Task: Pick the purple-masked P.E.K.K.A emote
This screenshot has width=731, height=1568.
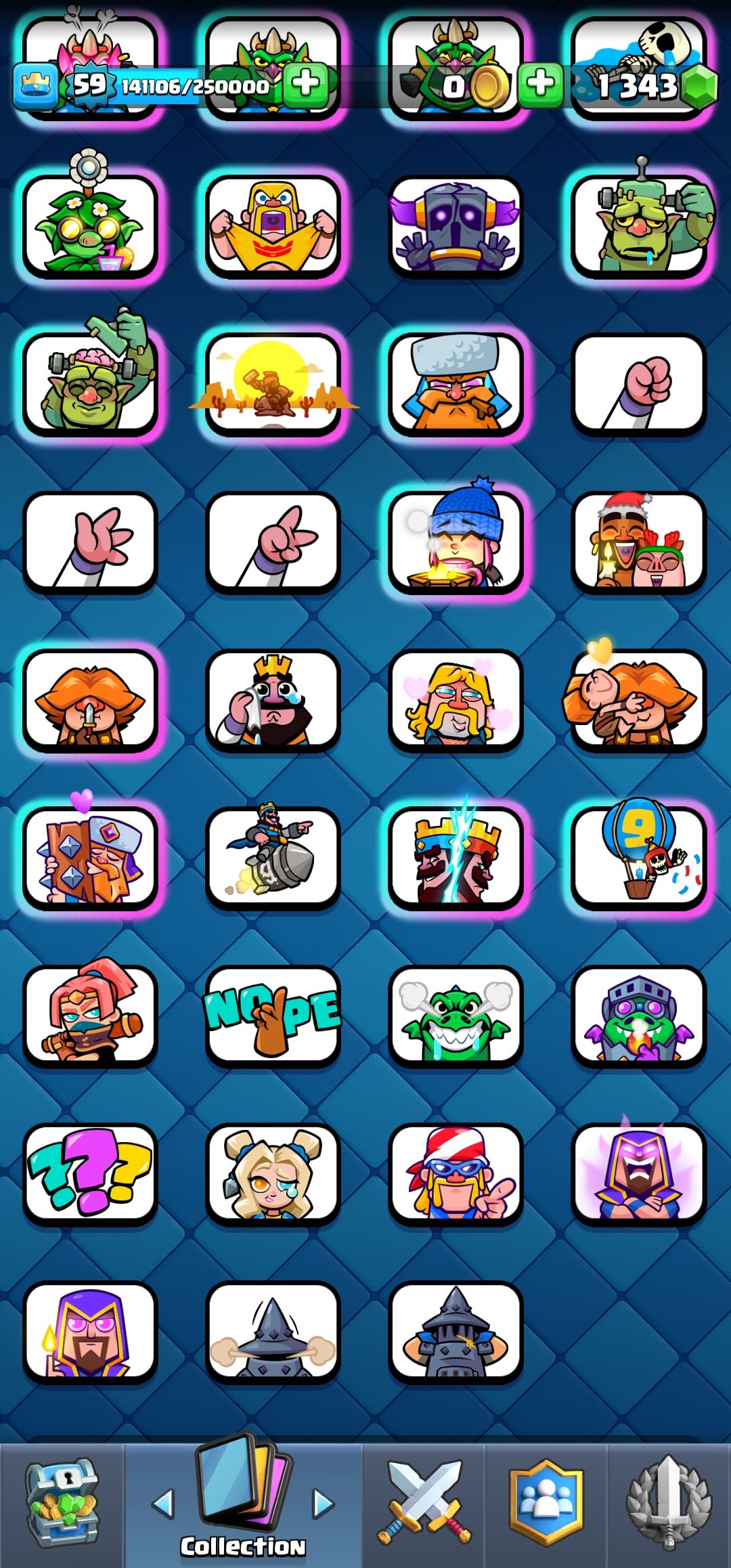Action: (x=456, y=226)
